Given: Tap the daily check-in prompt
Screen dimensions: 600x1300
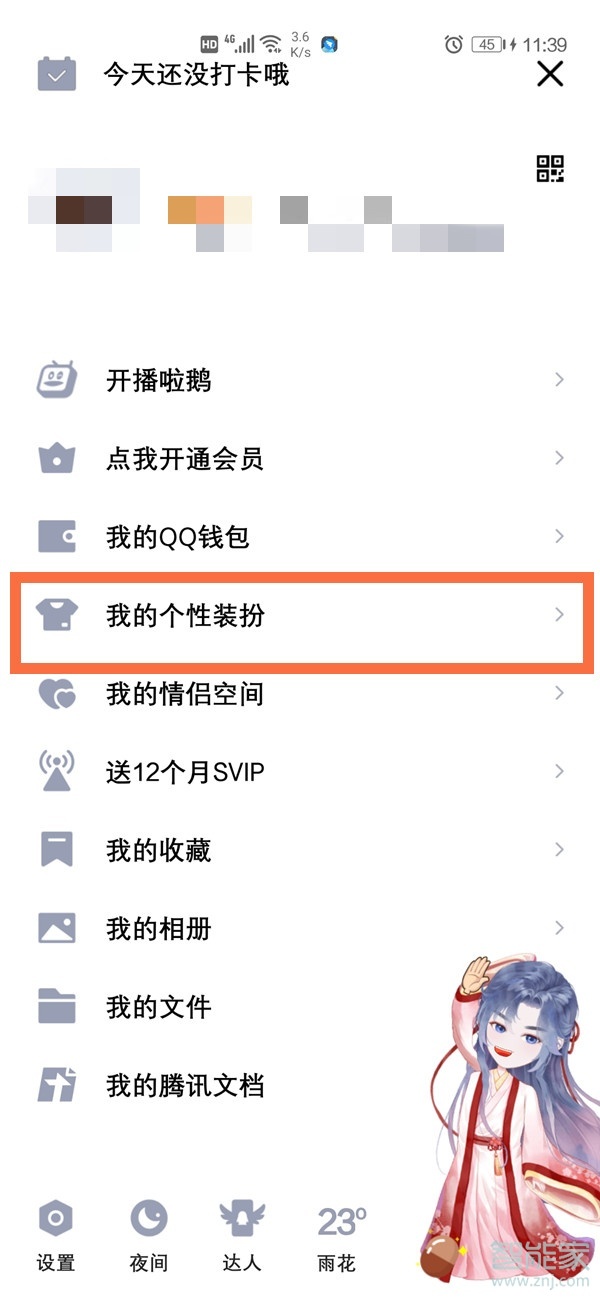Looking at the screenshot, I should tap(195, 75).
